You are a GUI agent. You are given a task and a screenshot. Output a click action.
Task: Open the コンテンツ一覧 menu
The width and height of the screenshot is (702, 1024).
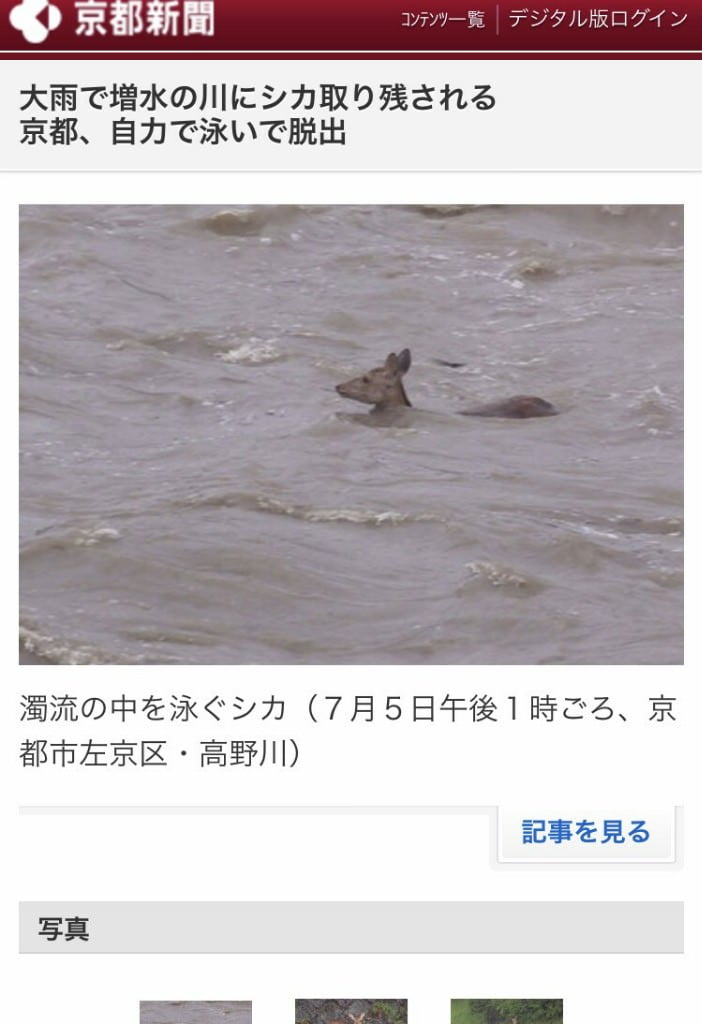coord(442,19)
